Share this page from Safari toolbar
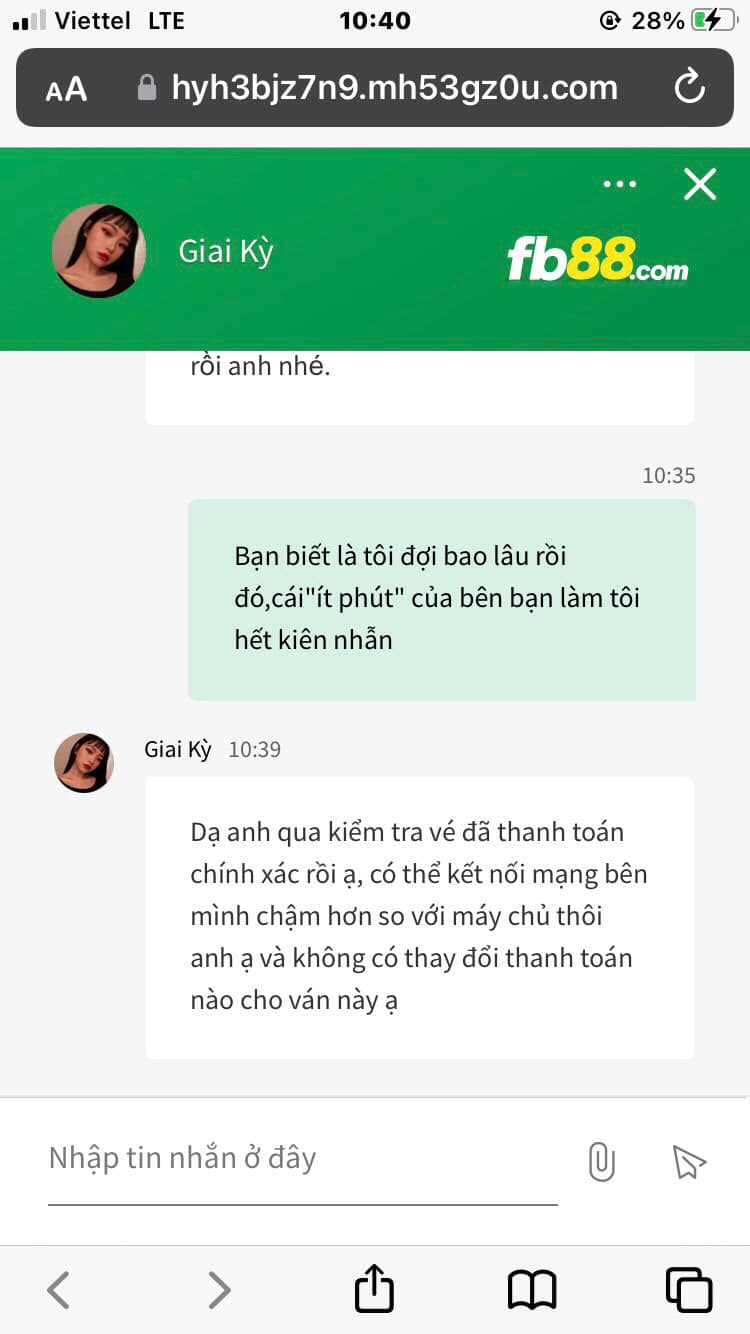The height and width of the screenshot is (1334, 750). click(375, 1288)
